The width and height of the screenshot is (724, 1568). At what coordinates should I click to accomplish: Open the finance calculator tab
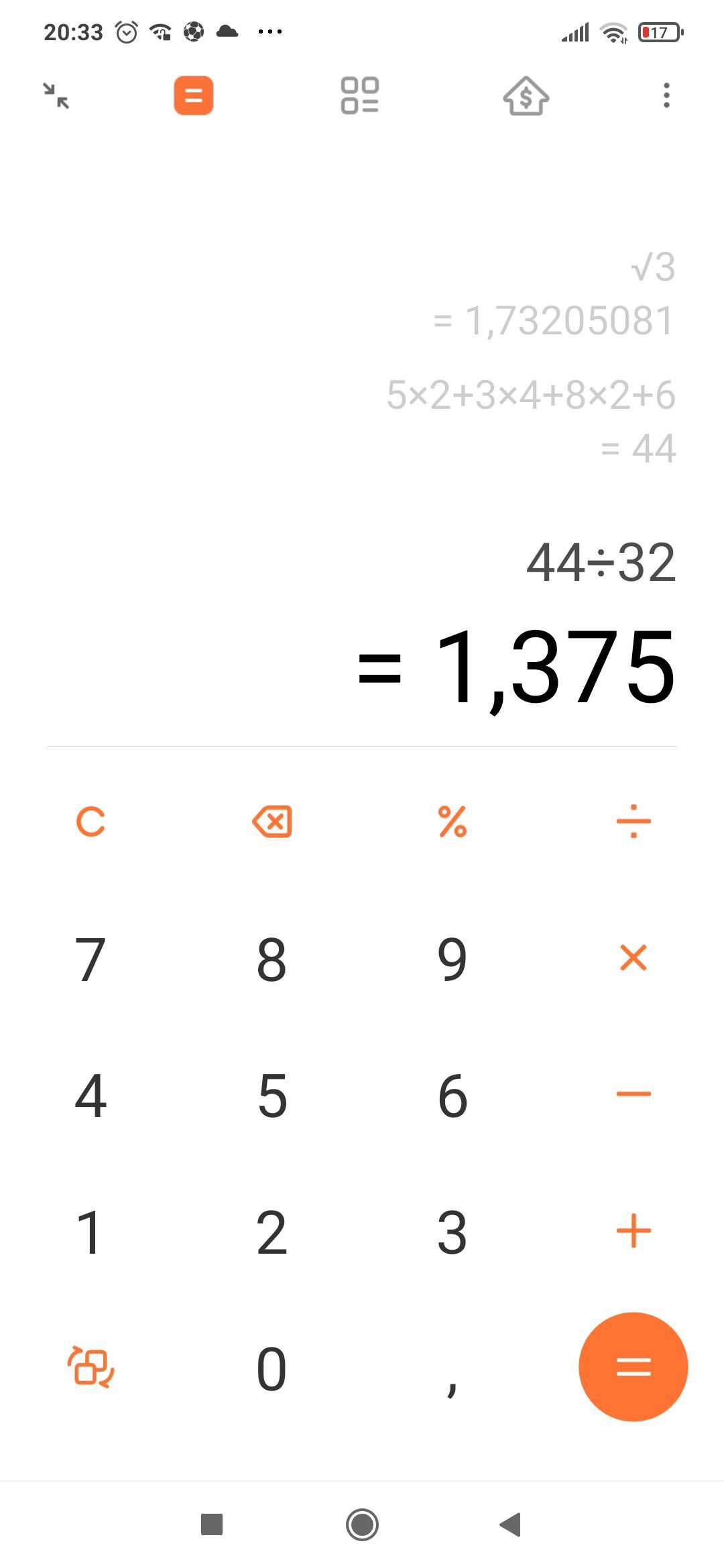click(x=526, y=96)
